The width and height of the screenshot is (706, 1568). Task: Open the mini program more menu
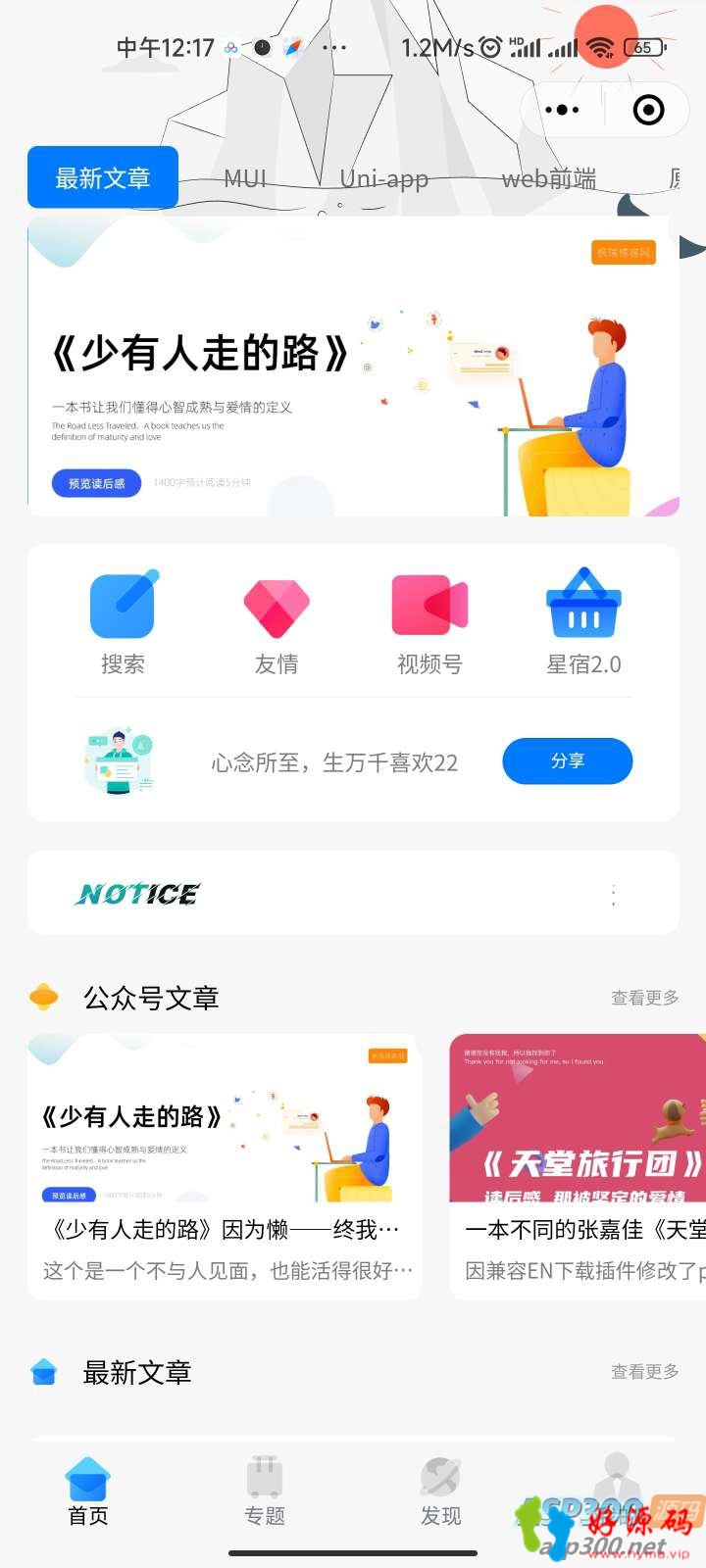click(562, 110)
